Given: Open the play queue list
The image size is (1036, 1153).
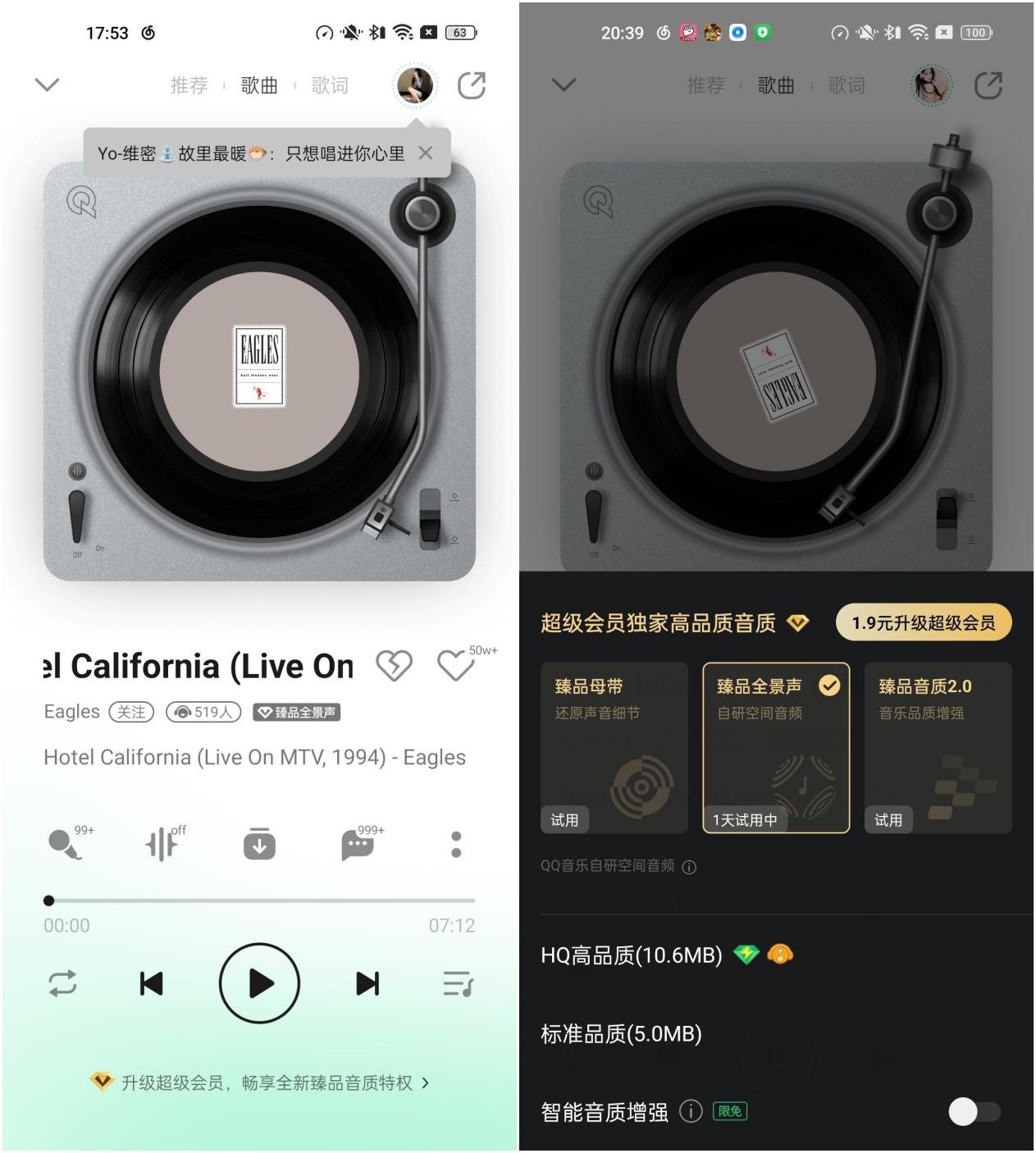Looking at the screenshot, I should coord(457,983).
